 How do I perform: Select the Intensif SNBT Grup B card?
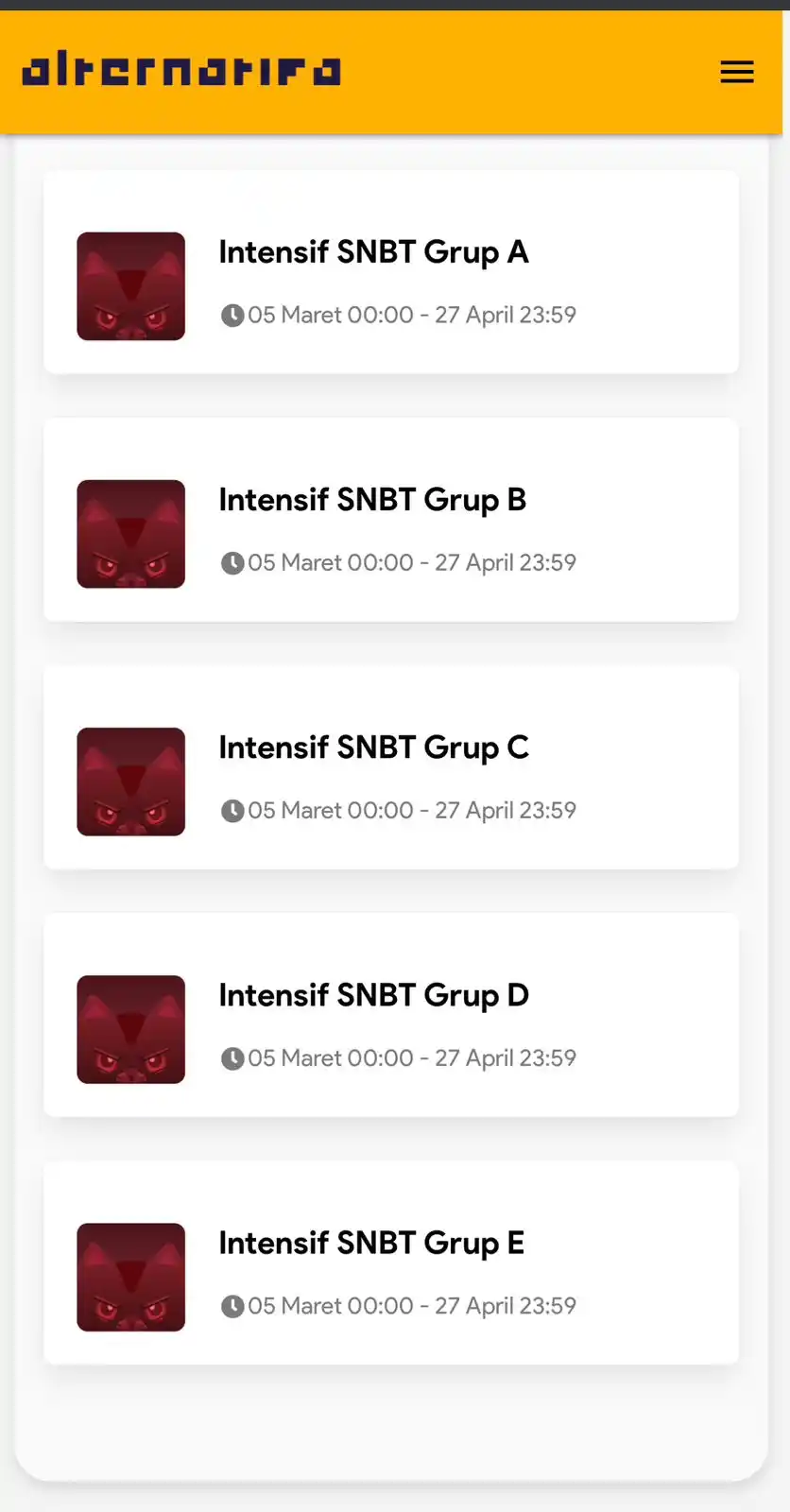point(390,520)
